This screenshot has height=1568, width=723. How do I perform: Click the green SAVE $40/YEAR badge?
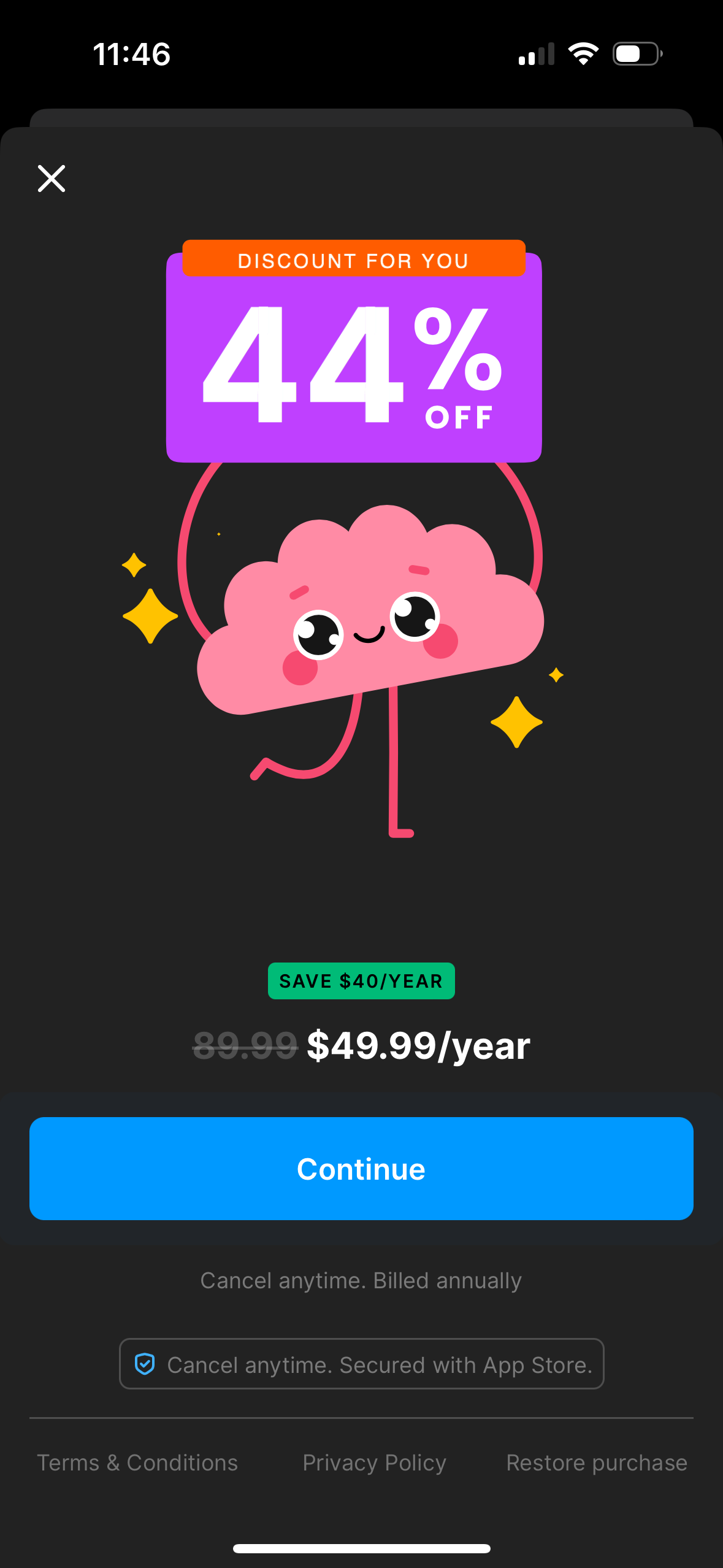[361, 980]
